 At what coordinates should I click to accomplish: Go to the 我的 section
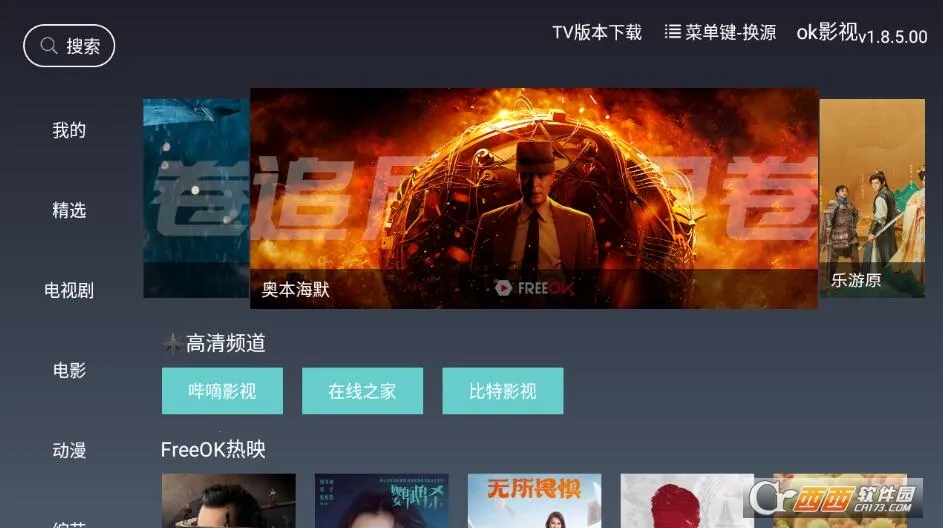pos(69,130)
